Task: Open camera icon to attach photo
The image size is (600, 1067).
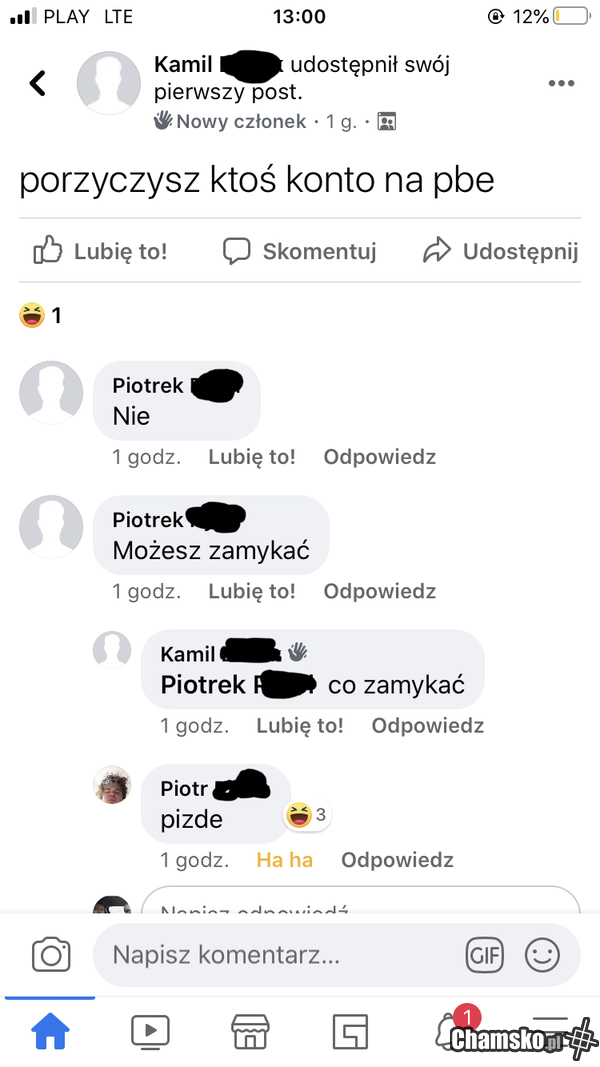Action: [x=51, y=955]
